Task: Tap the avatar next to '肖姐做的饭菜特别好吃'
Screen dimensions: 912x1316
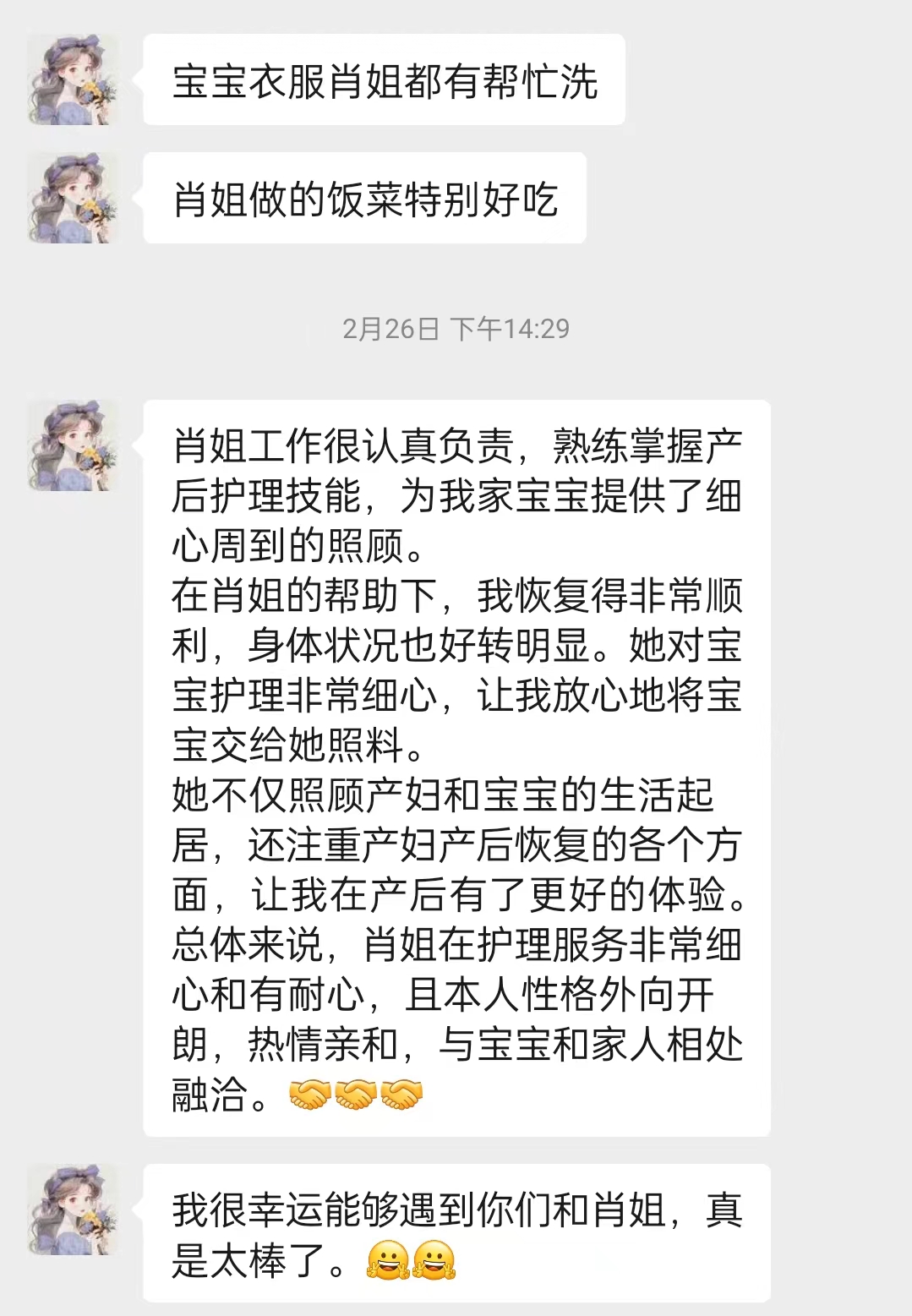Action: pos(73,199)
